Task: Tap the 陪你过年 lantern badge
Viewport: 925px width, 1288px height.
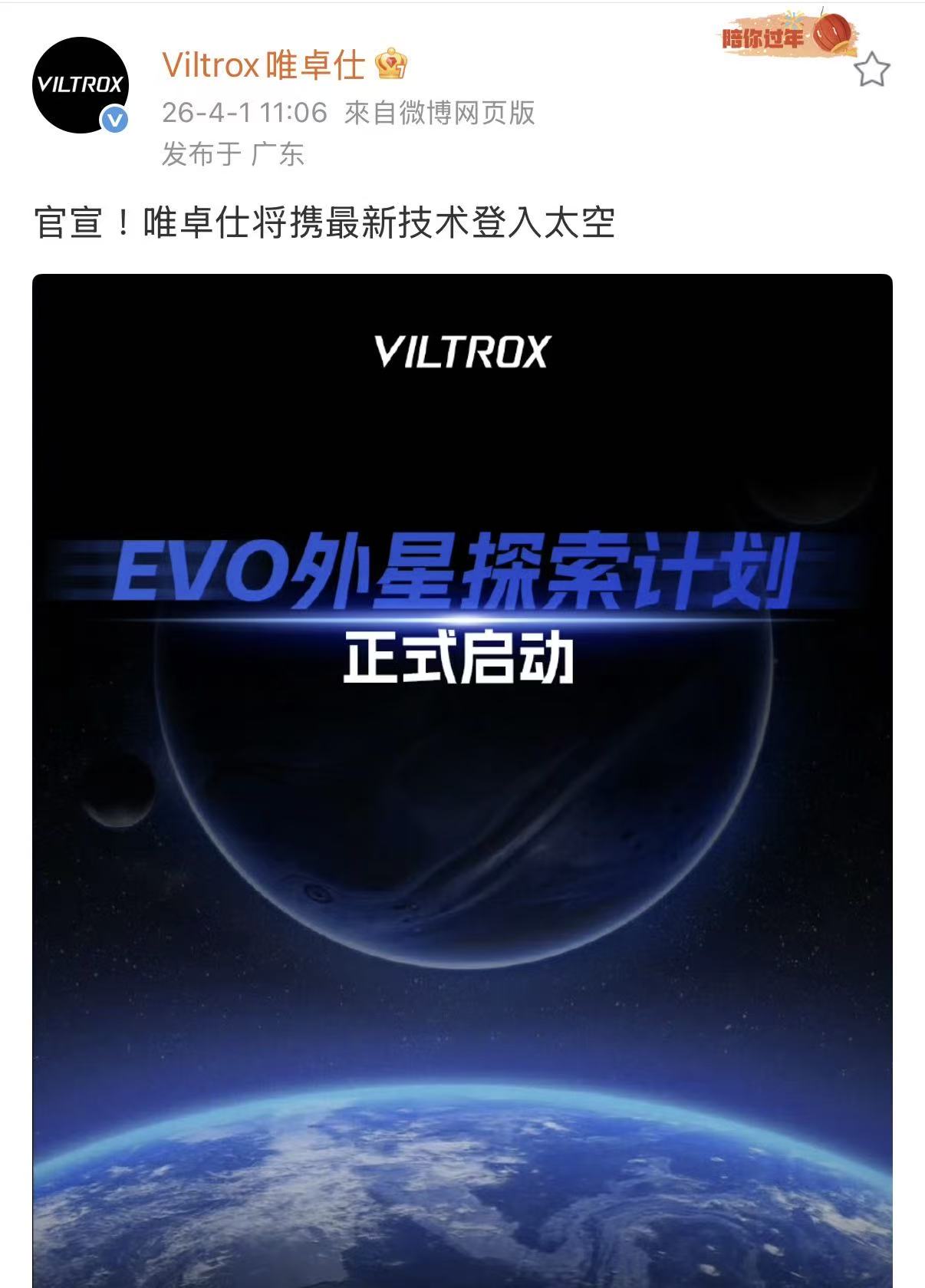Action: point(788,35)
